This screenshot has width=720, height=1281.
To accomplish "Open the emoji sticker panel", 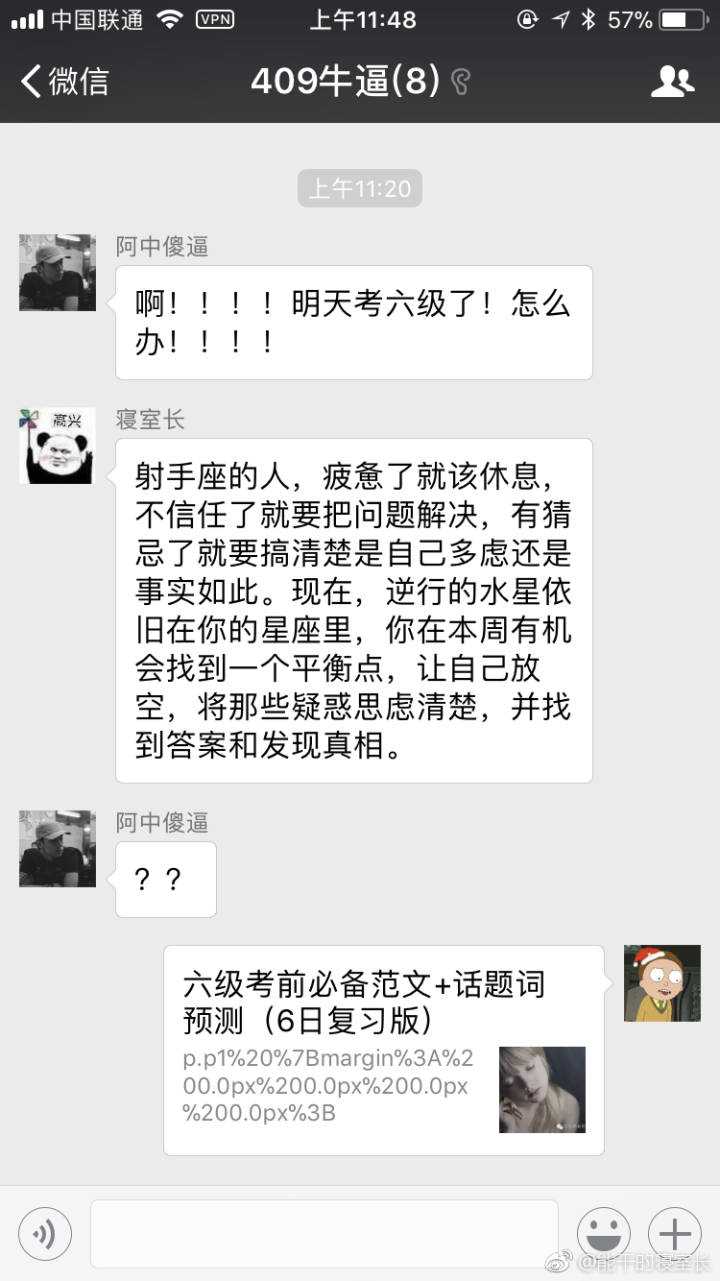I will (603, 1233).
